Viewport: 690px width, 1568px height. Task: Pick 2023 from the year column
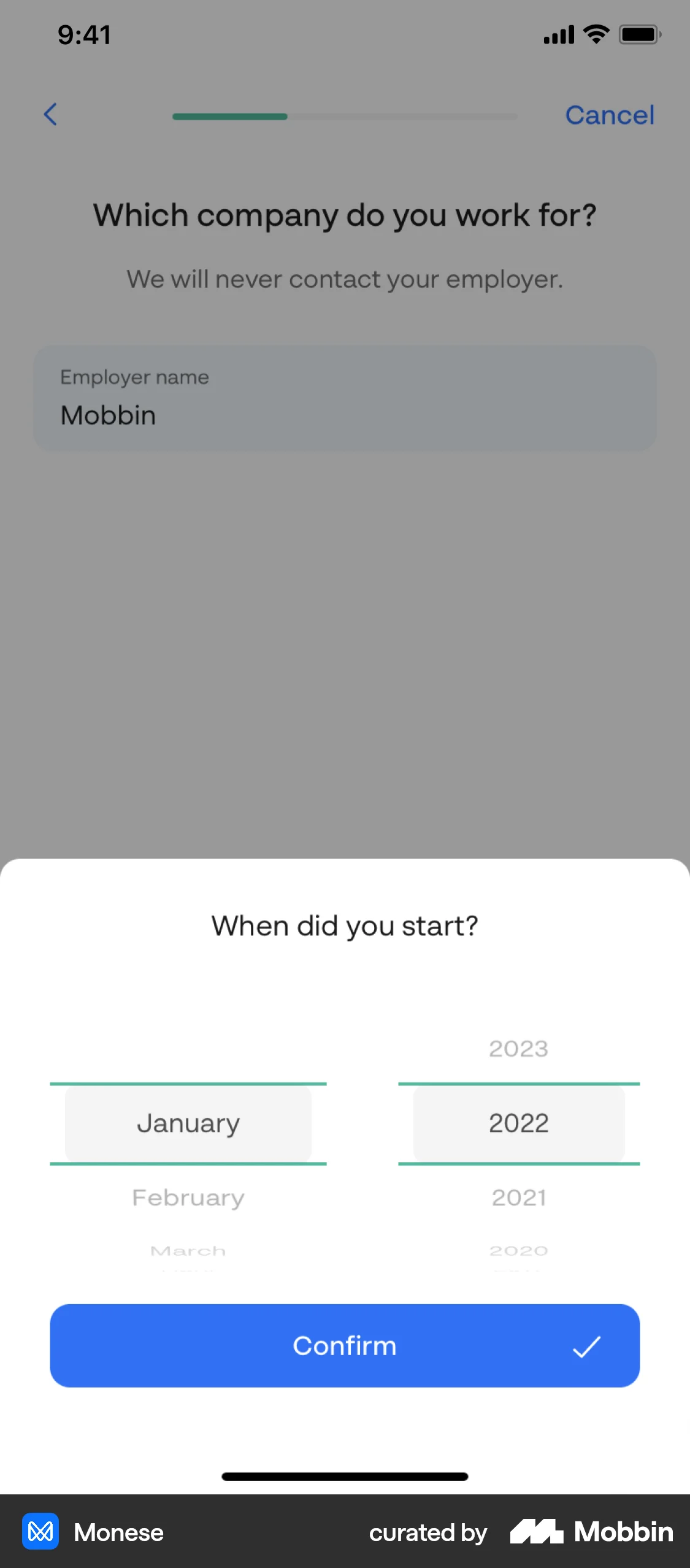pos(517,1049)
